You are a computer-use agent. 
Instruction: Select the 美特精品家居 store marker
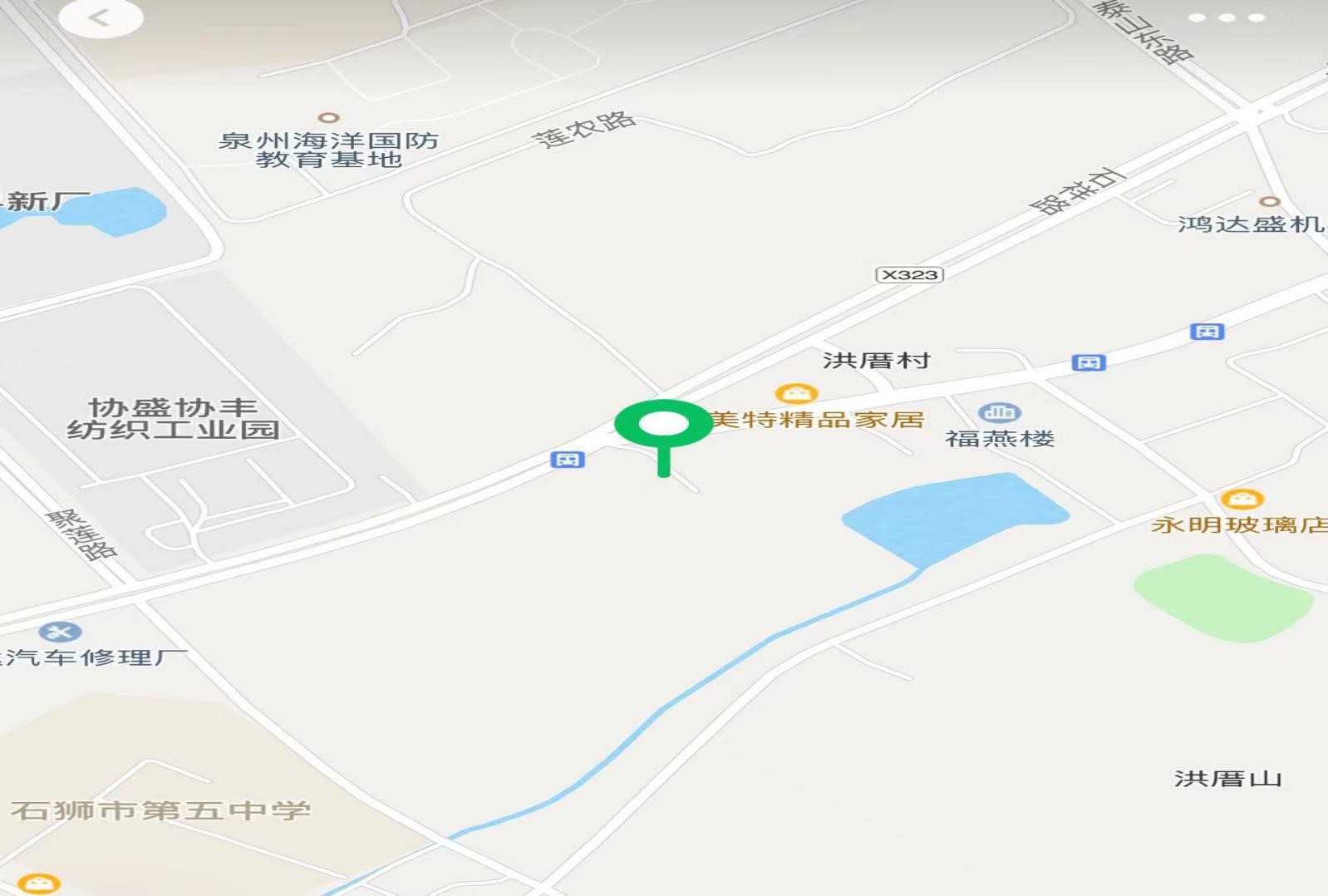796,394
